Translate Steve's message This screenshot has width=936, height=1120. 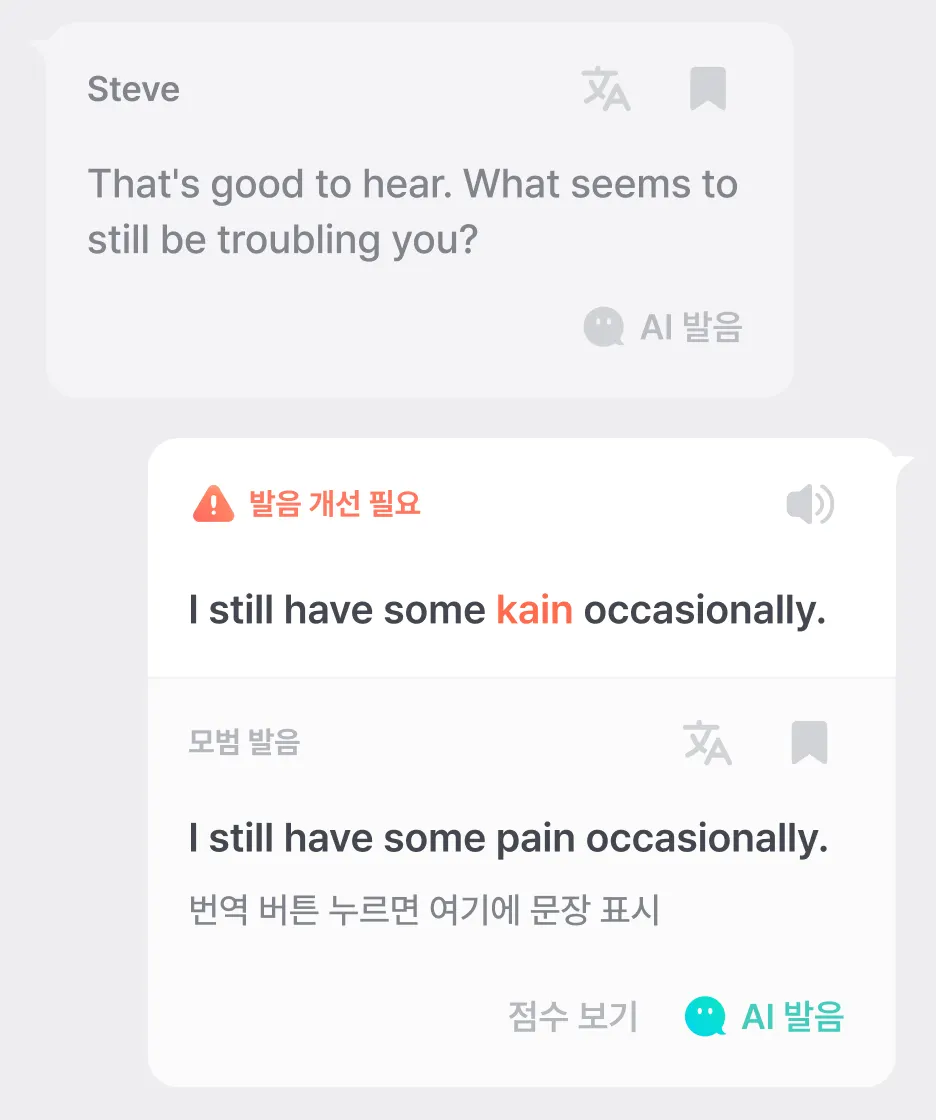coord(606,89)
